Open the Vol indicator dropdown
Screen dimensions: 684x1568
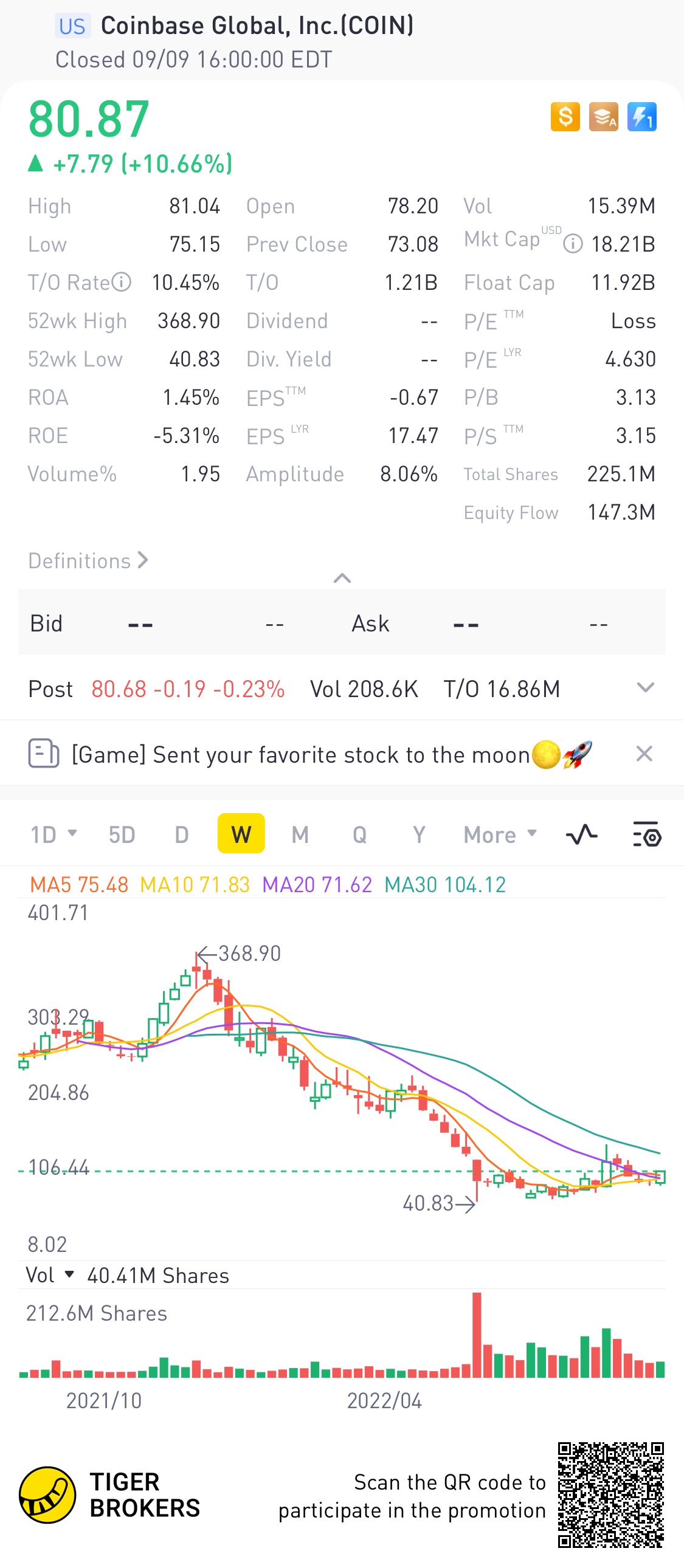tap(50, 1275)
